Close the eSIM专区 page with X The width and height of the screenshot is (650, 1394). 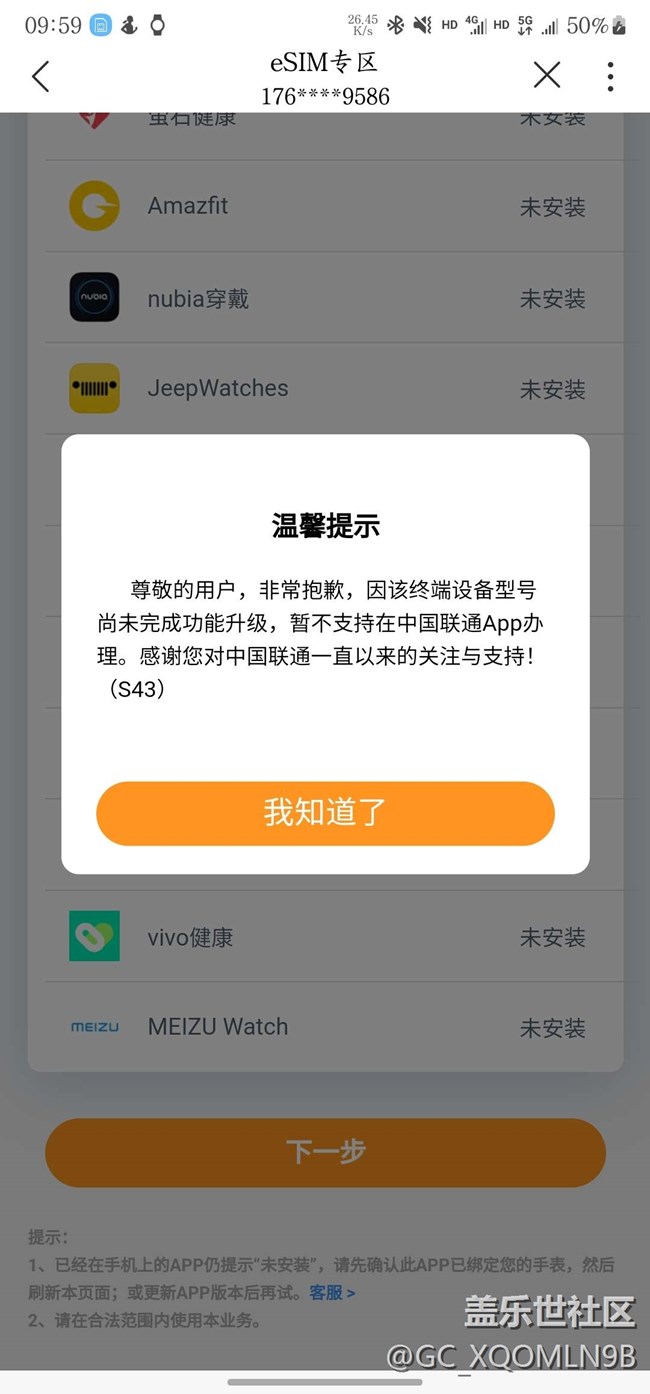point(546,75)
